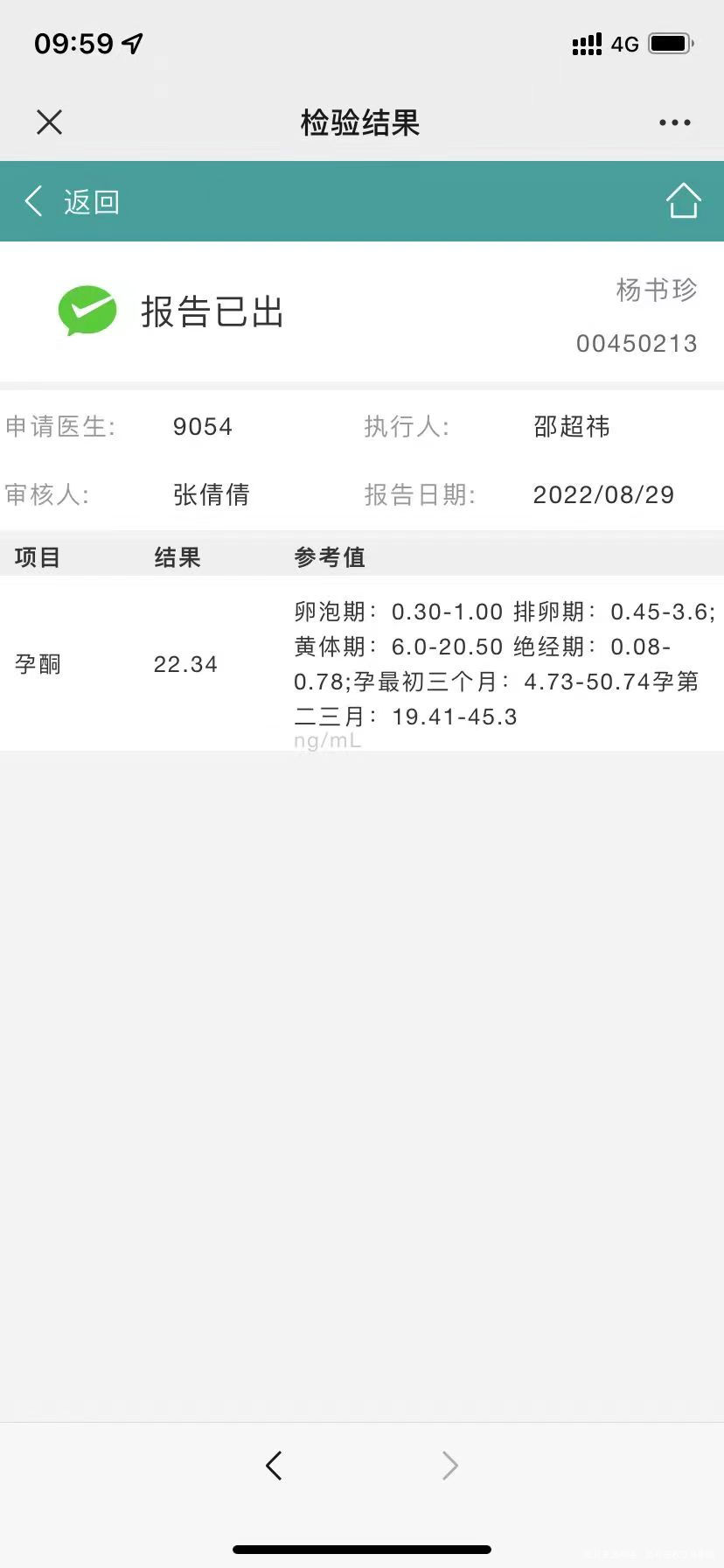Tap the location arrow beside the clock
Viewport: 724px width, 1568px height.
[x=132, y=41]
